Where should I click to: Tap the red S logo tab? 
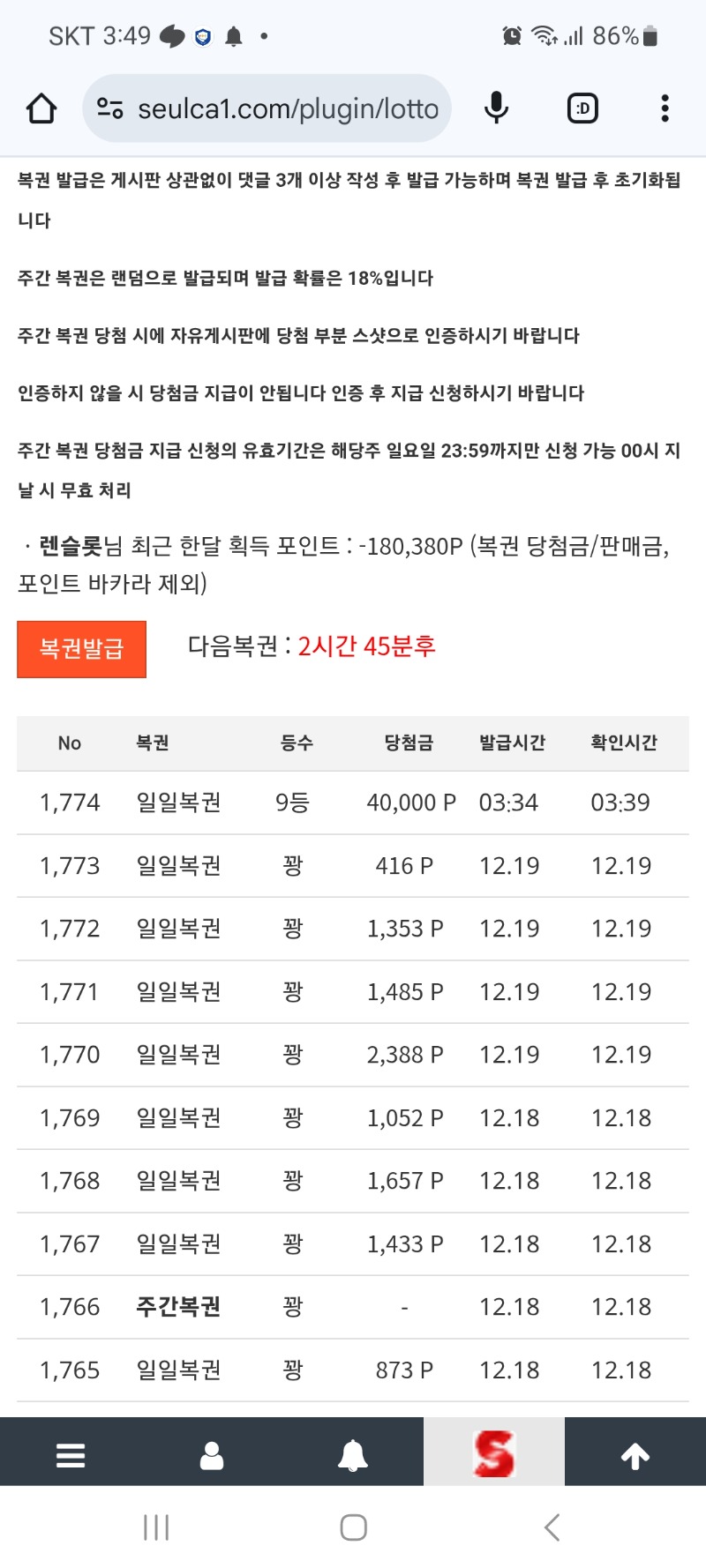[494, 1453]
